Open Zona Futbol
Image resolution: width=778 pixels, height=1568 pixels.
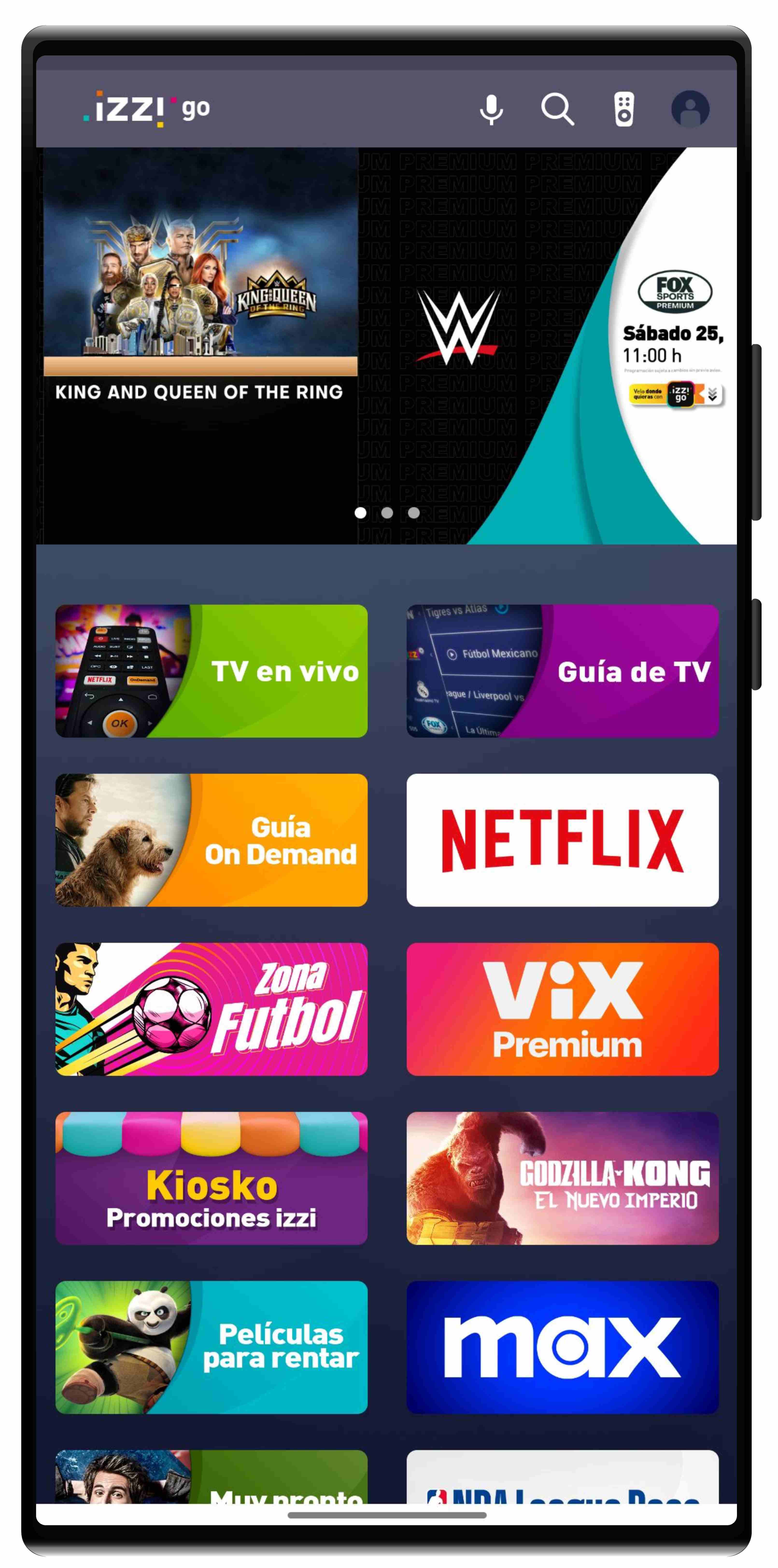coord(212,1011)
